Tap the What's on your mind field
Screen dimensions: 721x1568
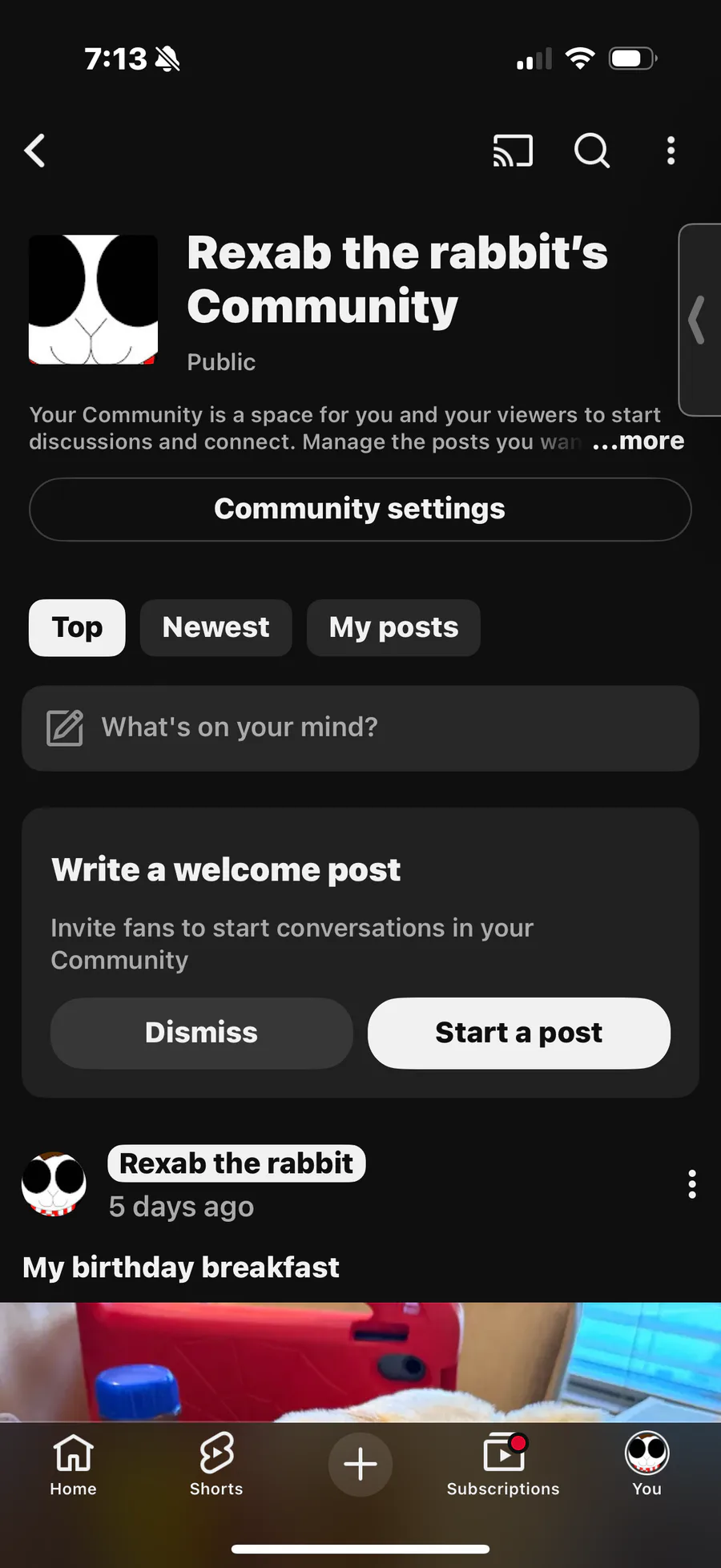pyautogui.click(x=360, y=728)
